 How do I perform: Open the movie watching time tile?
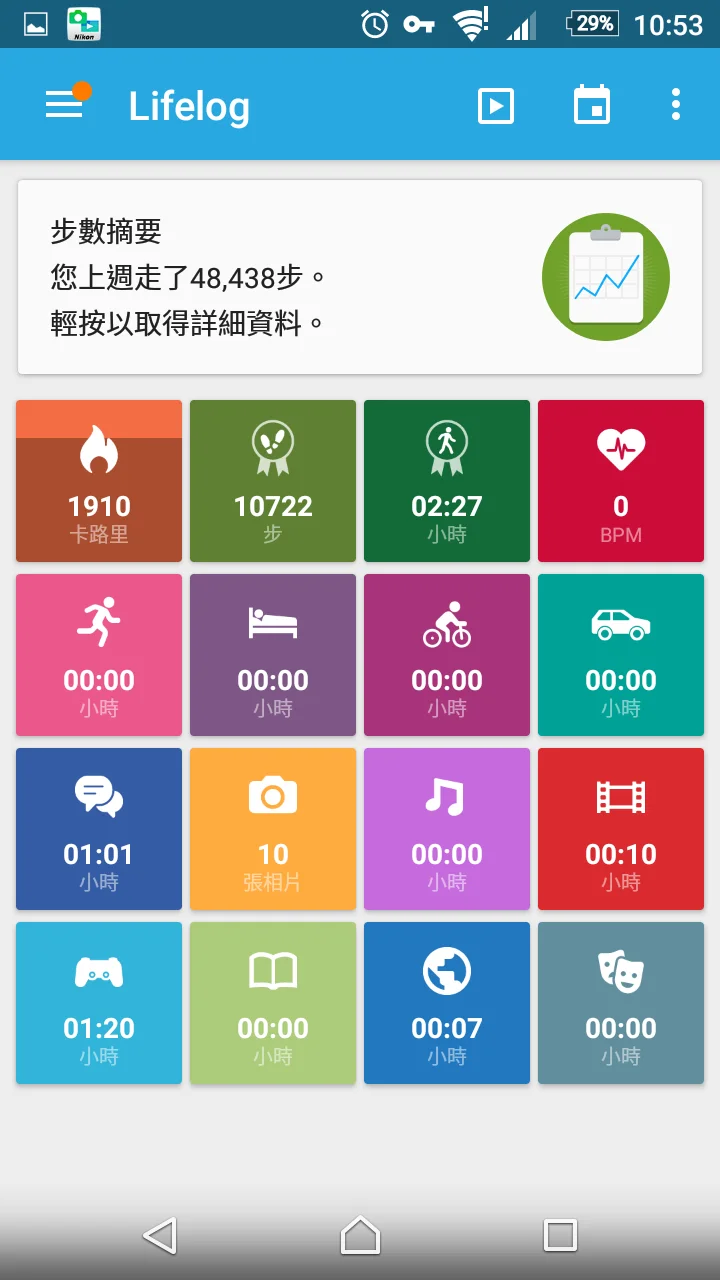pos(620,829)
